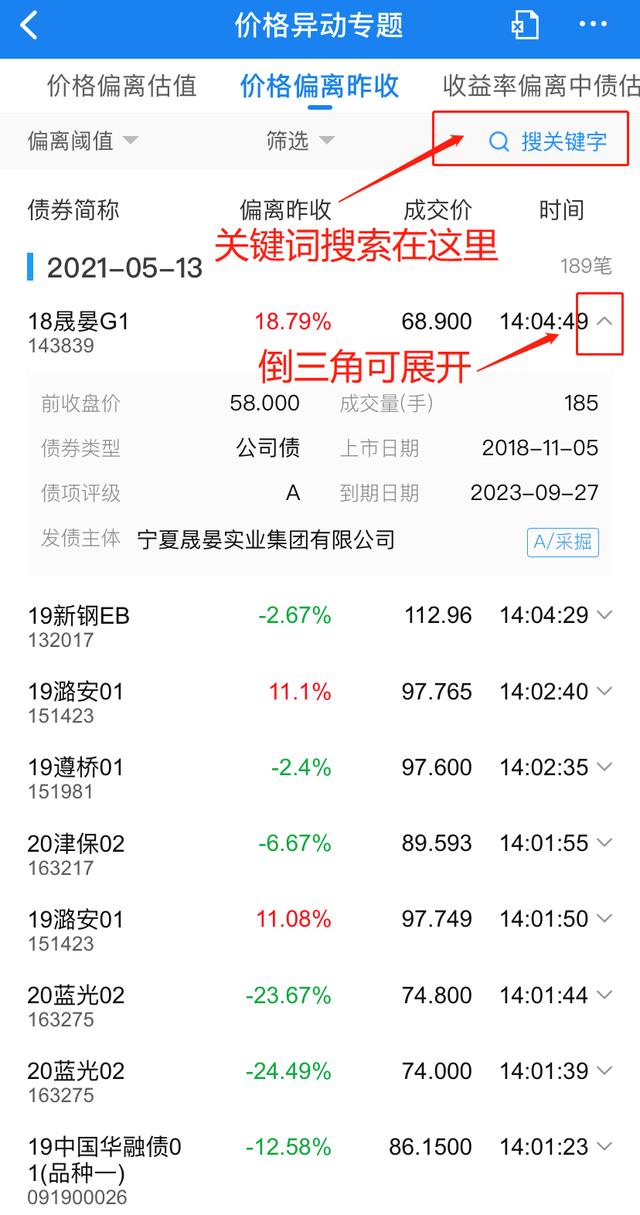Image resolution: width=640 pixels, height=1215 pixels.
Task: Open the 偏离阈值 dropdown
Action: pyautogui.click(x=83, y=141)
